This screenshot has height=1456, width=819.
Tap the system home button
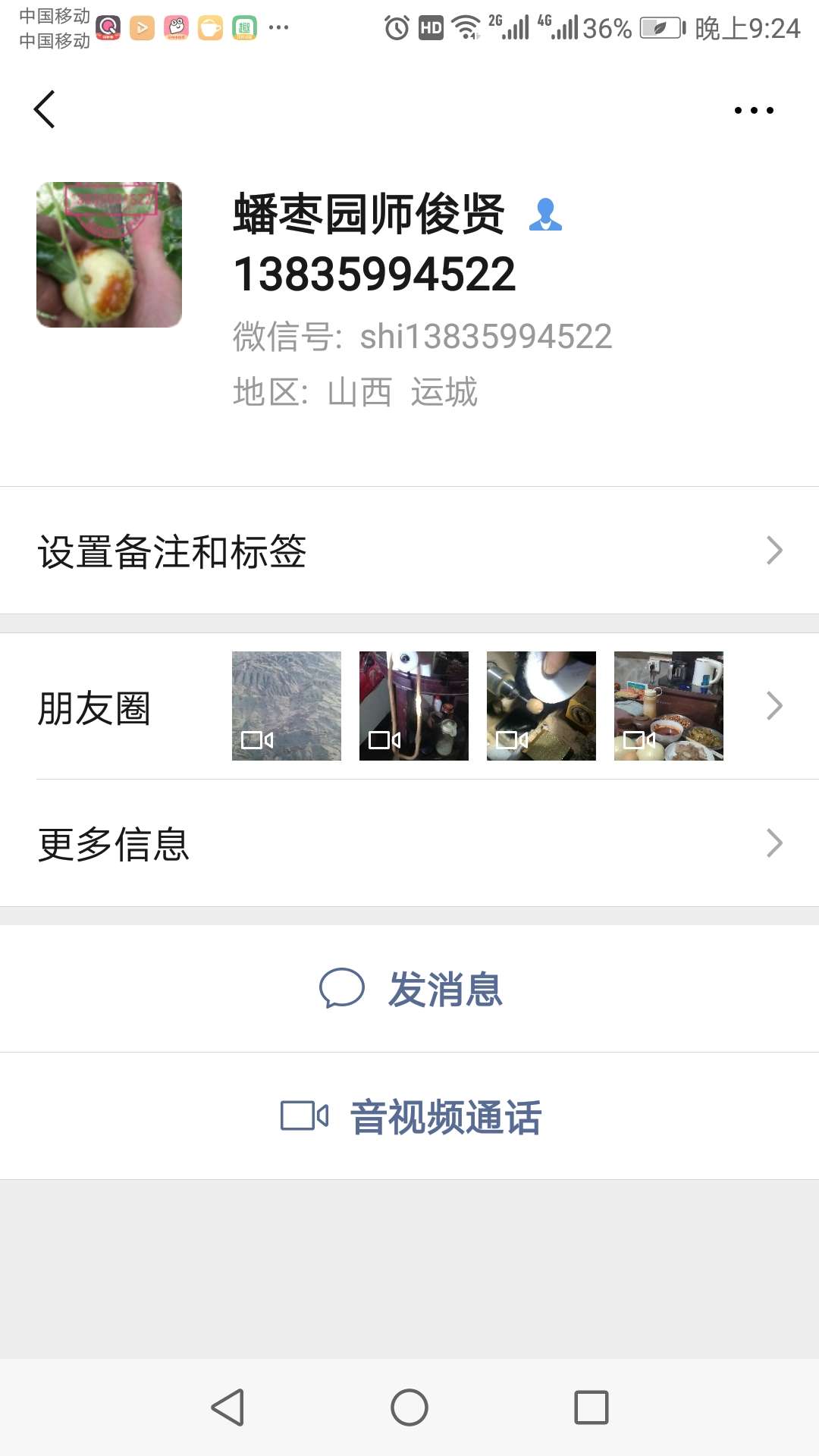point(409,1407)
